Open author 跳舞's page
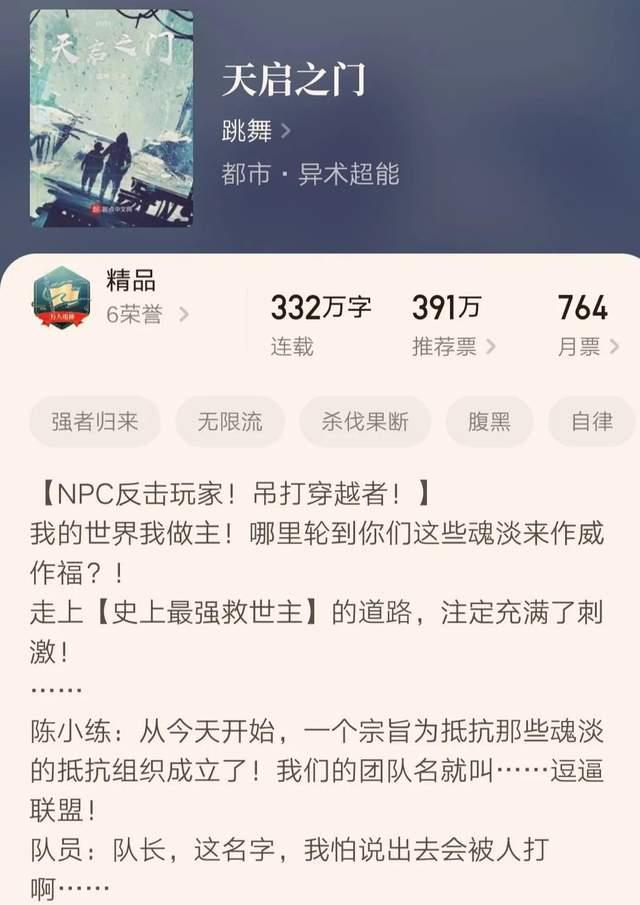Image resolution: width=640 pixels, height=905 pixels. pyautogui.click(x=256, y=131)
